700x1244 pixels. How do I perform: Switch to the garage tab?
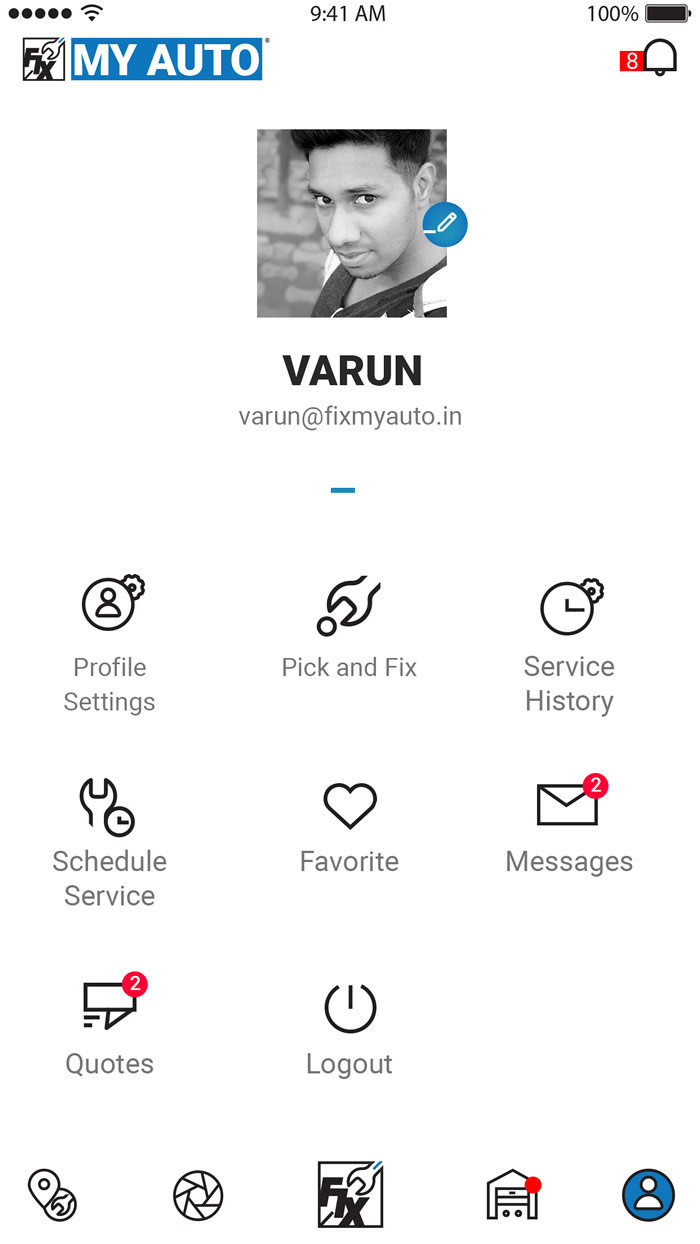(513, 1194)
